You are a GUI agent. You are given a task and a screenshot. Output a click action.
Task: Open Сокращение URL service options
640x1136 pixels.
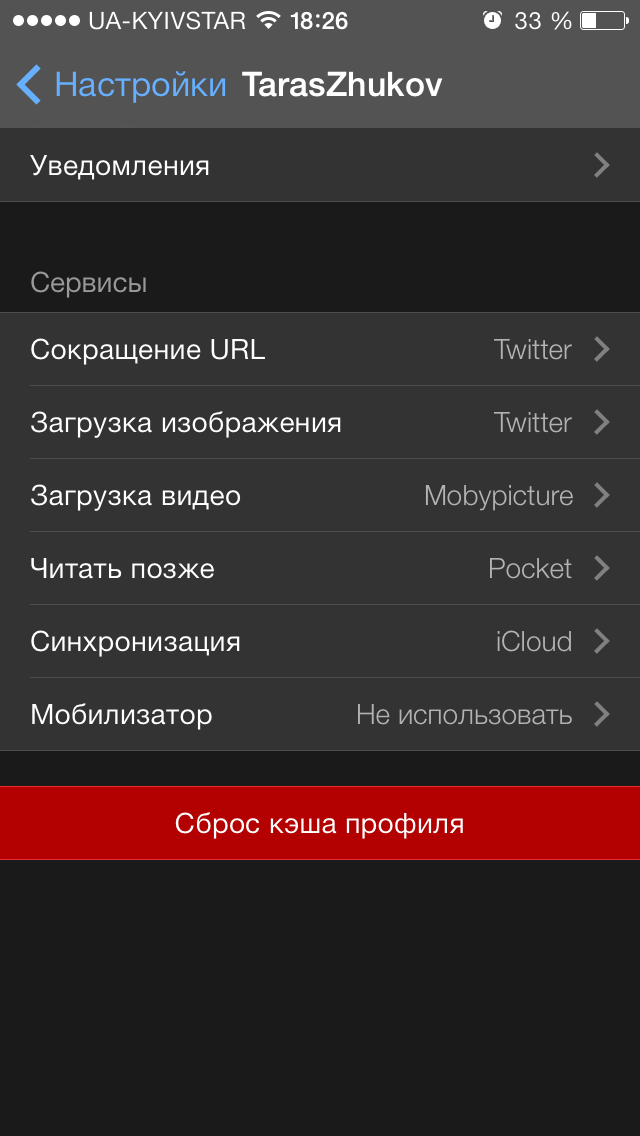point(320,349)
